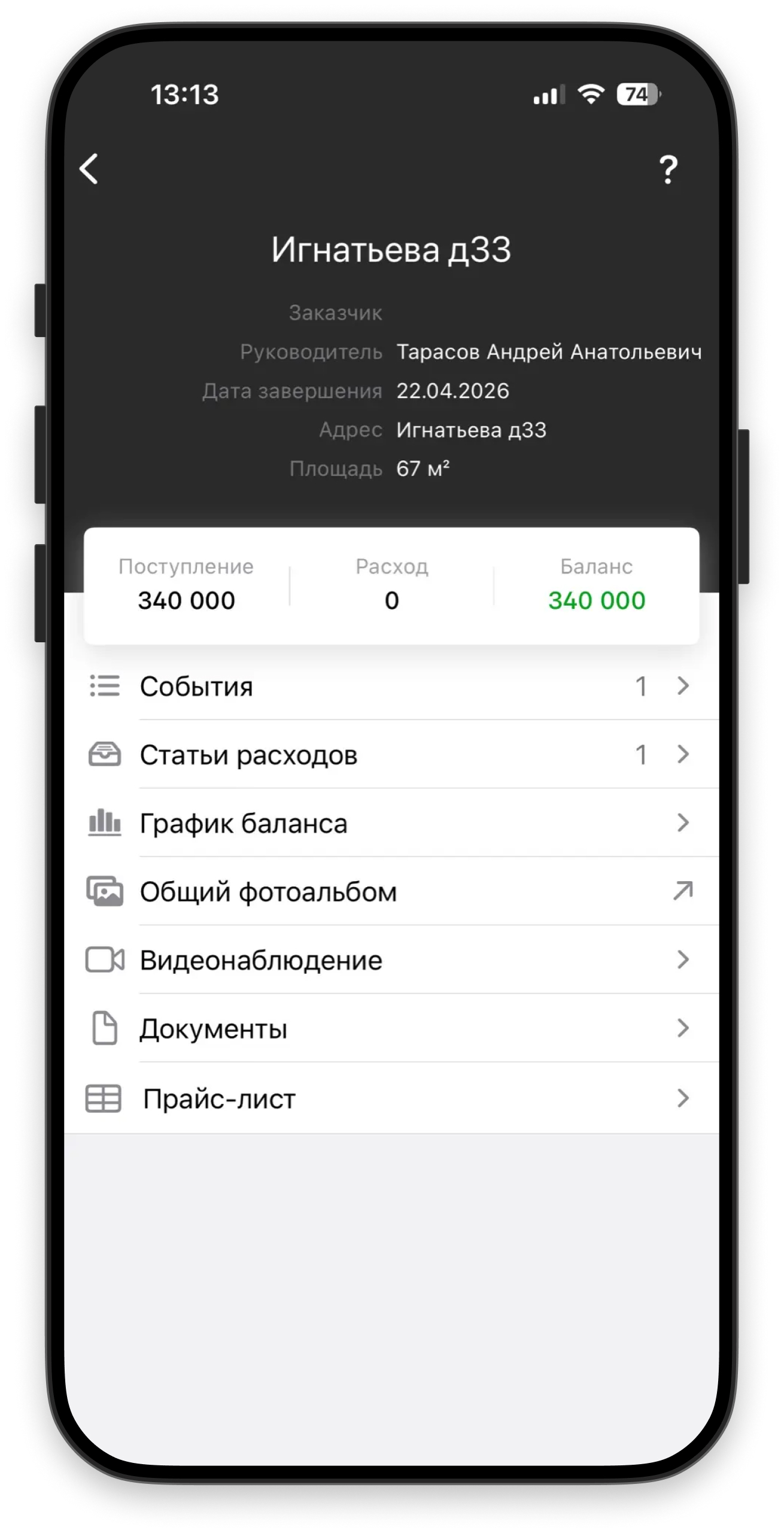This screenshot has height=1533, width=784.
Task: Open Статьи расходов
Action: click(391, 755)
